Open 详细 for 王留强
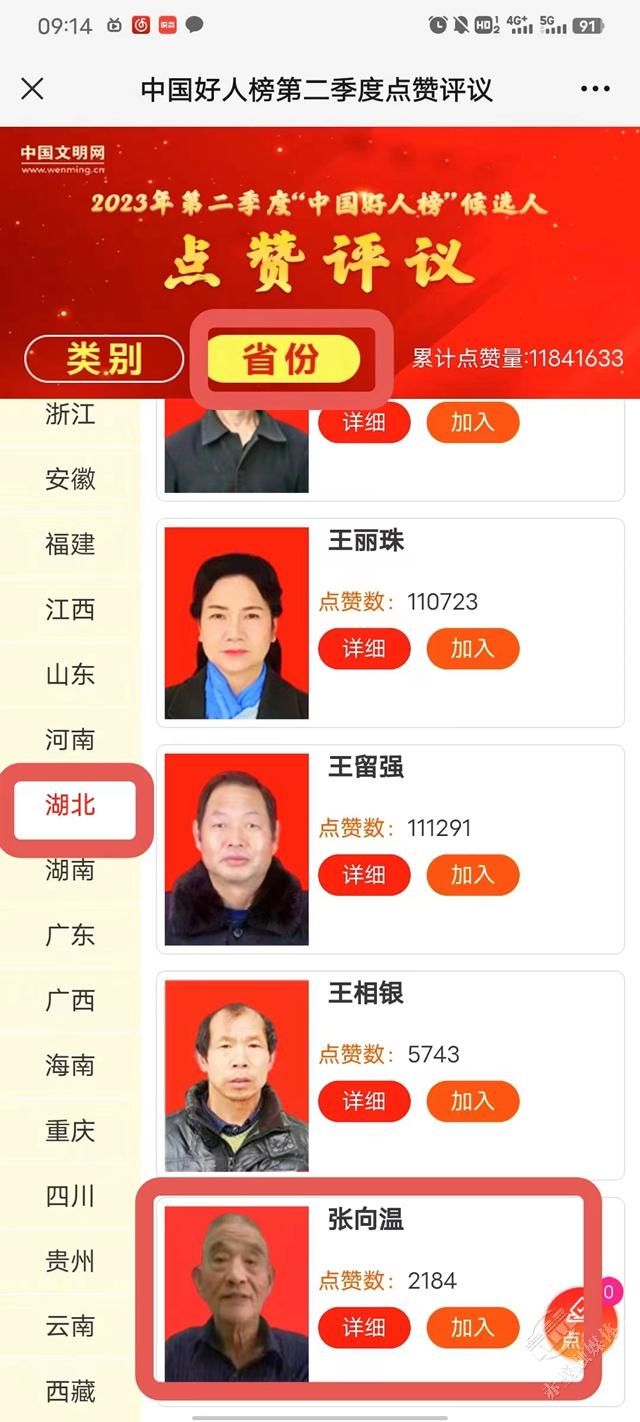 (x=364, y=875)
